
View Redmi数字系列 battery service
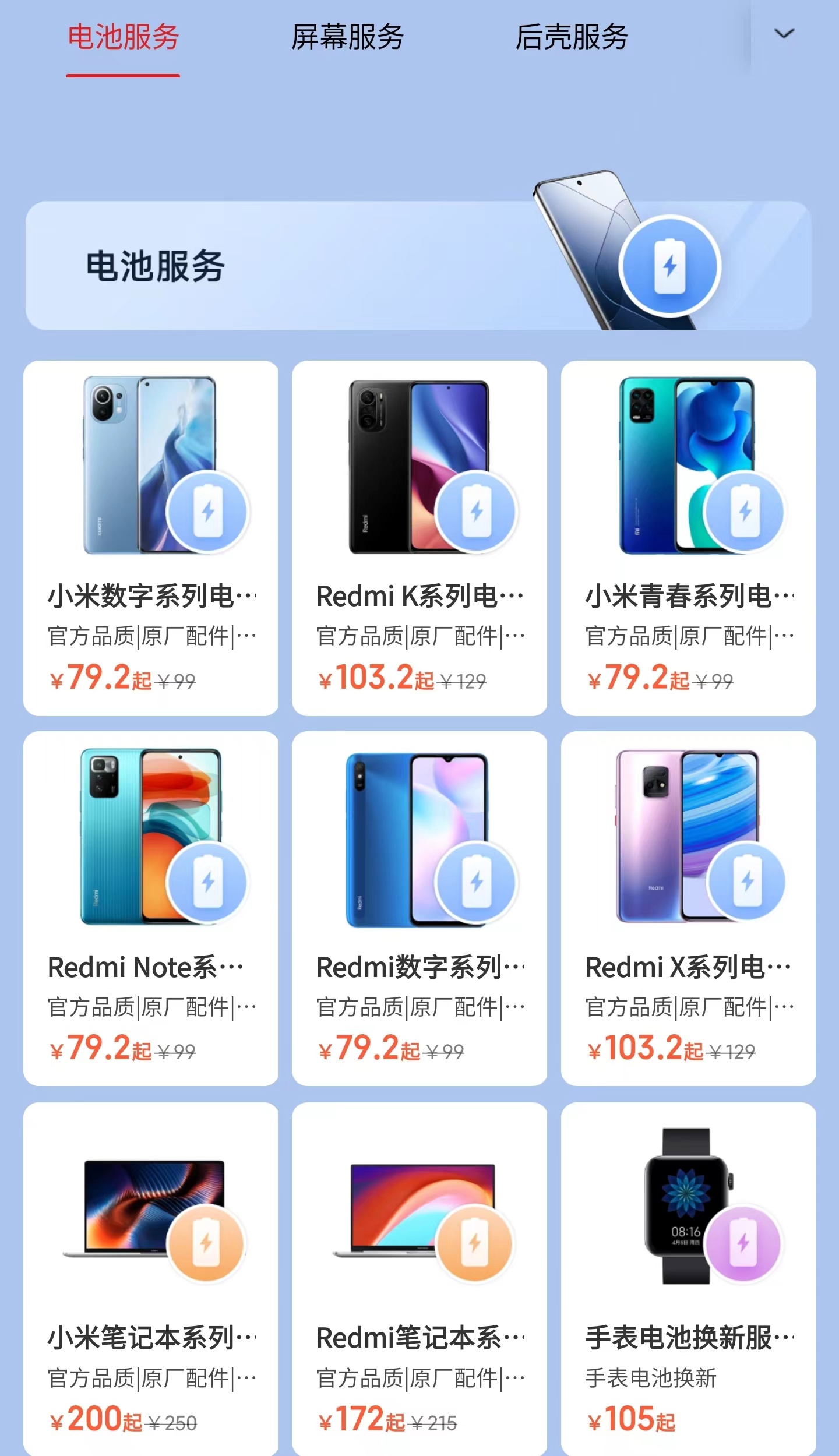pos(419,908)
